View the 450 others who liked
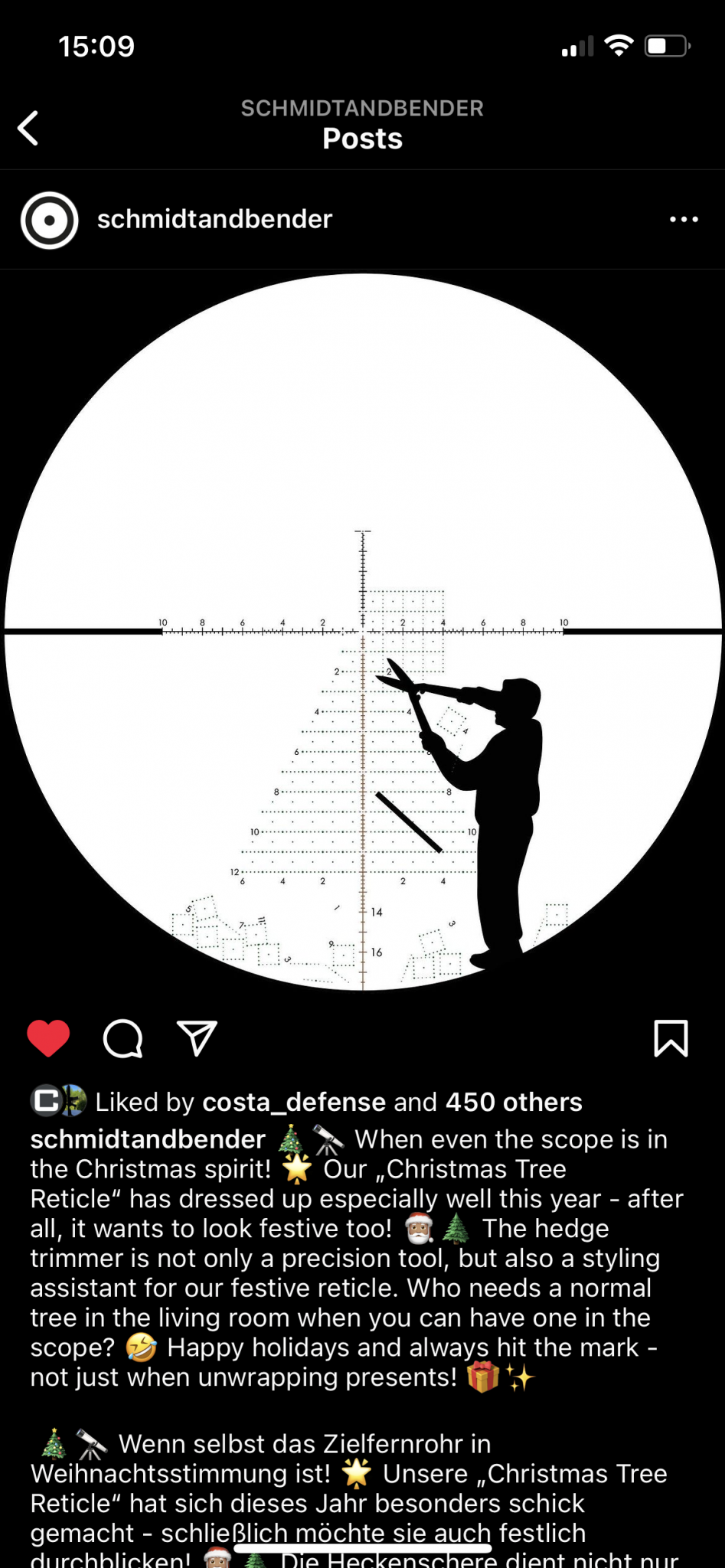 [514, 1102]
